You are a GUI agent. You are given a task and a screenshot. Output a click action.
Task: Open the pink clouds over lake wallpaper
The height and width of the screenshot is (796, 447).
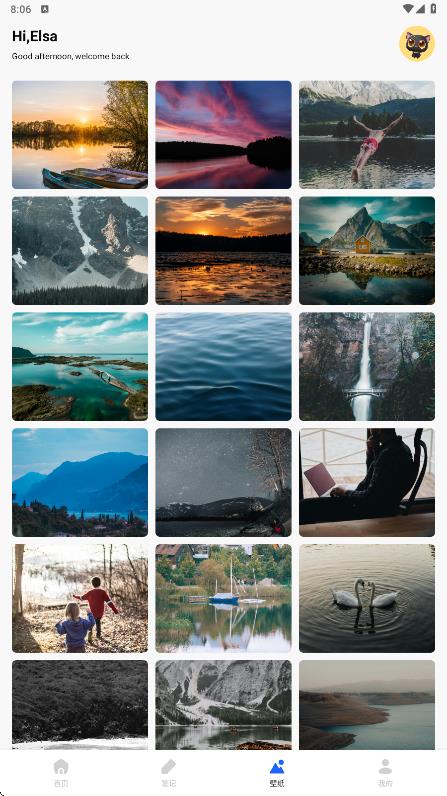223,135
